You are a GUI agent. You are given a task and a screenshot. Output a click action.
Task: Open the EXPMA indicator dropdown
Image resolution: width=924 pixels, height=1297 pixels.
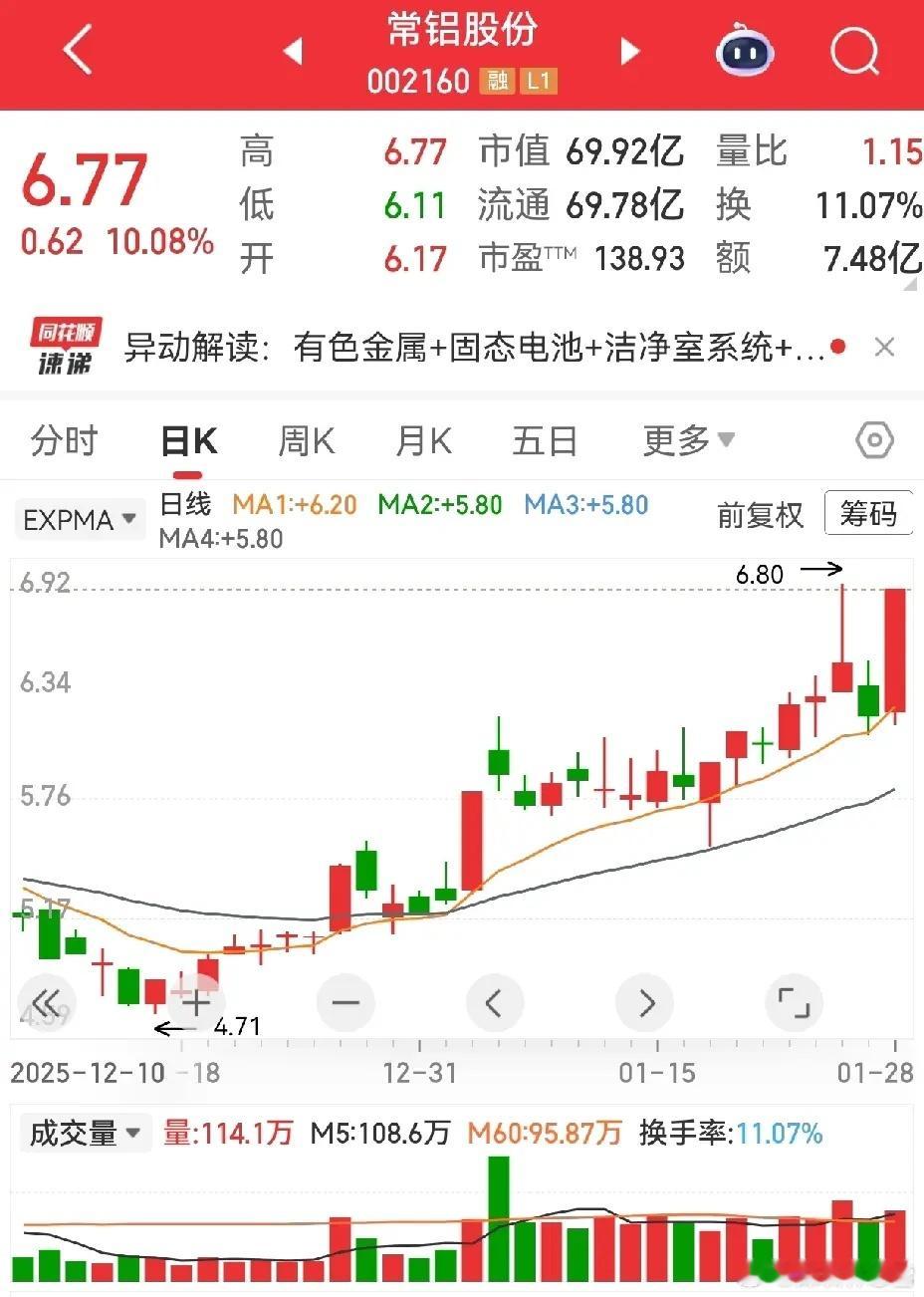pyautogui.click(x=79, y=520)
